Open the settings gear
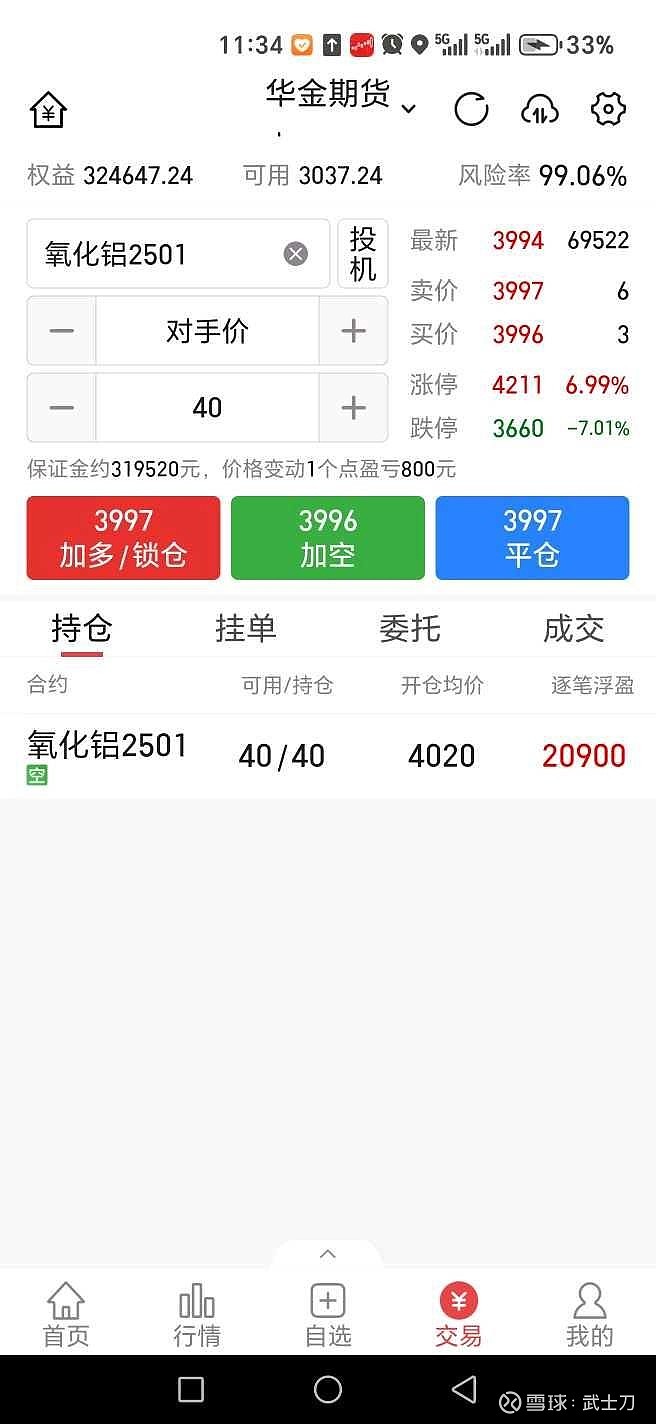 coord(608,108)
